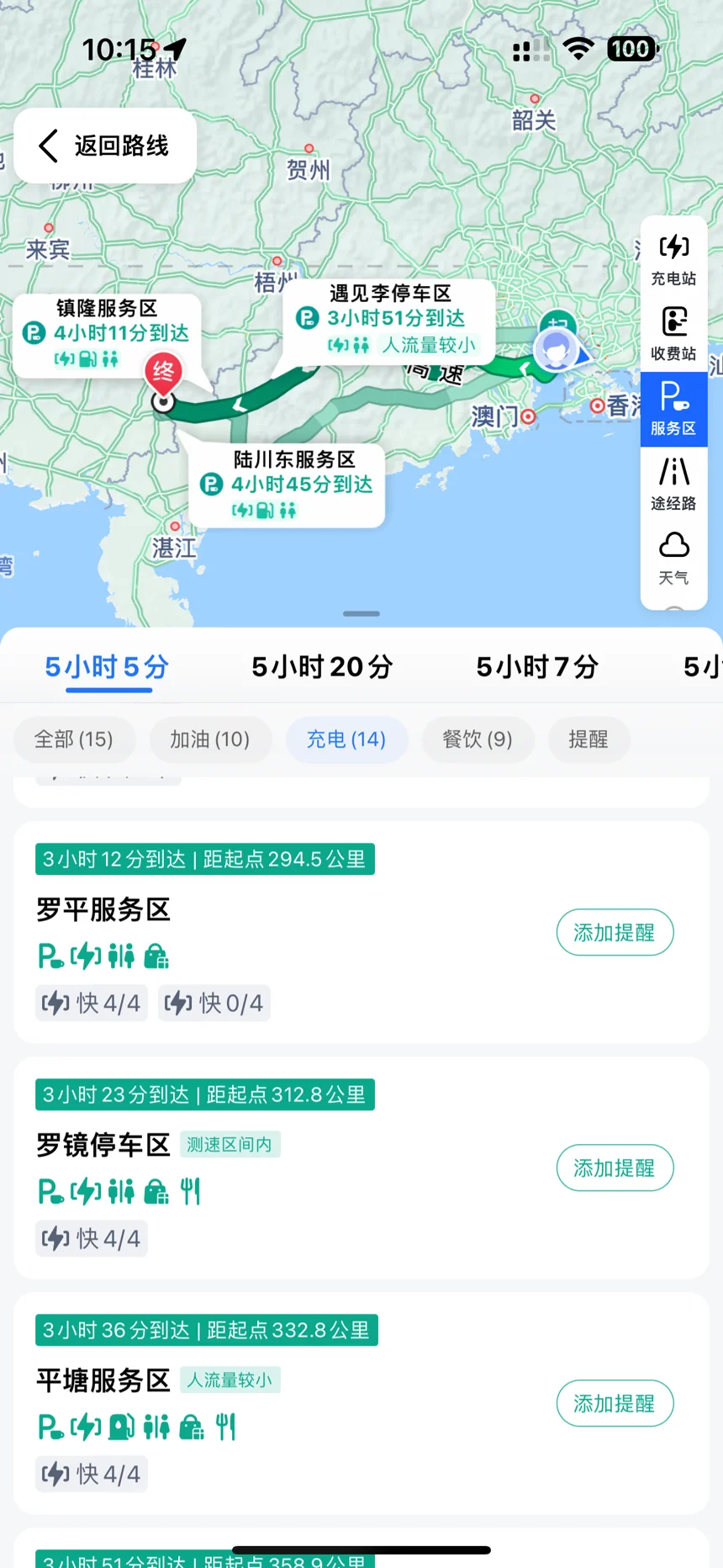Select the 充电 (14) filter chip

[x=346, y=739]
